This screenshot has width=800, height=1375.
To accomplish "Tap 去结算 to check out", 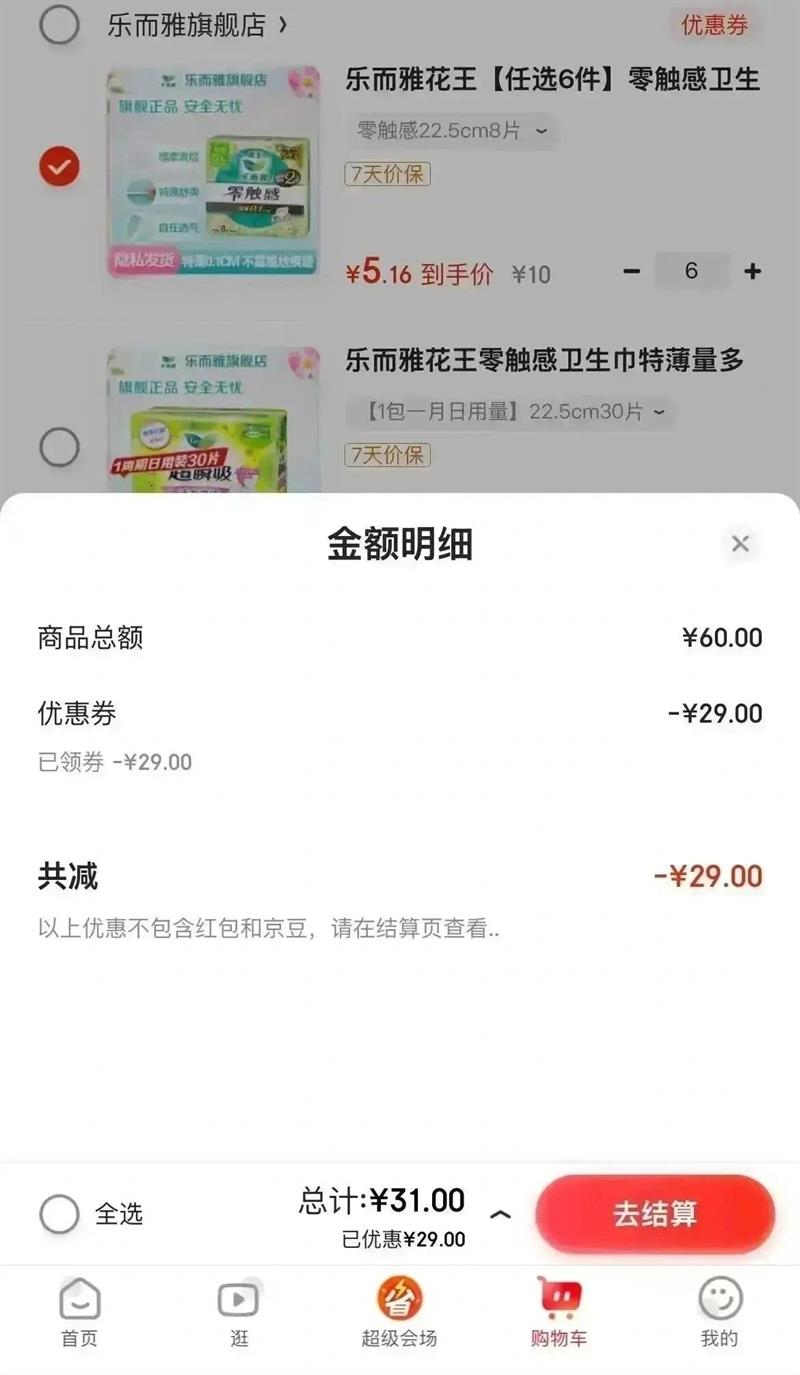I will click(x=655, y=1214).
